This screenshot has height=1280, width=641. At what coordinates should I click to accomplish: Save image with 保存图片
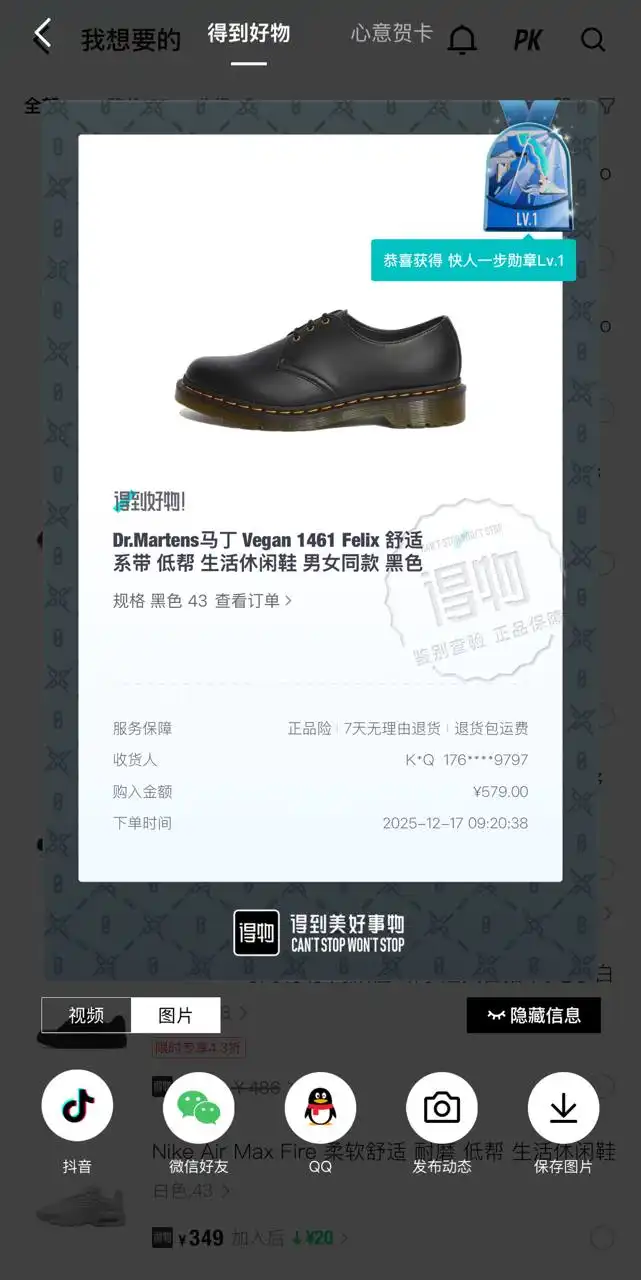point(563,1106)
